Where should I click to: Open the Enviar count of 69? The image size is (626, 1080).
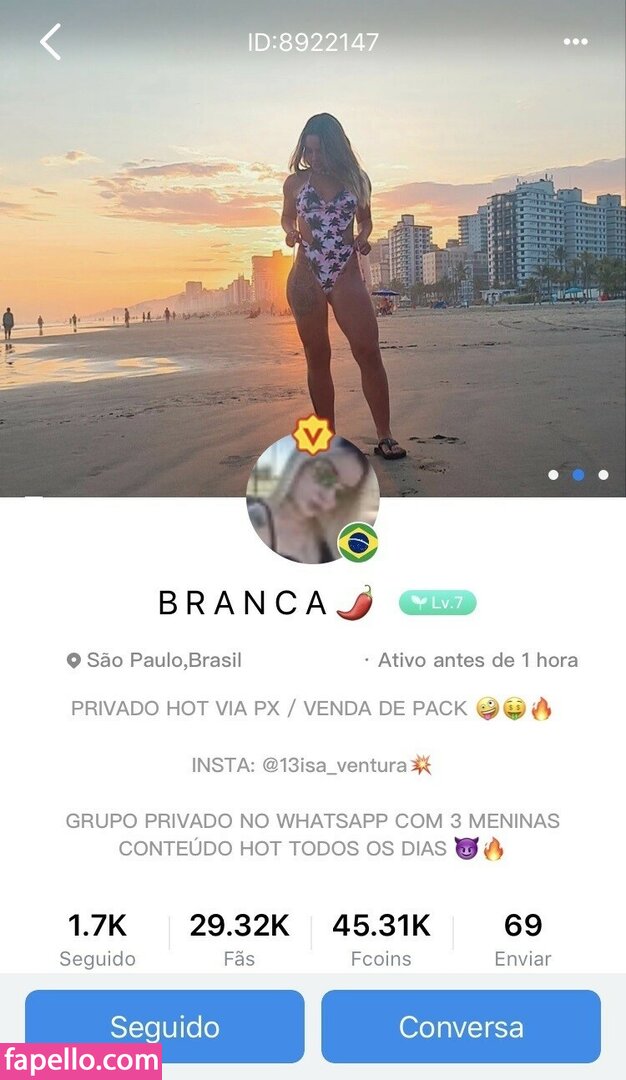[x=523, y=939]
